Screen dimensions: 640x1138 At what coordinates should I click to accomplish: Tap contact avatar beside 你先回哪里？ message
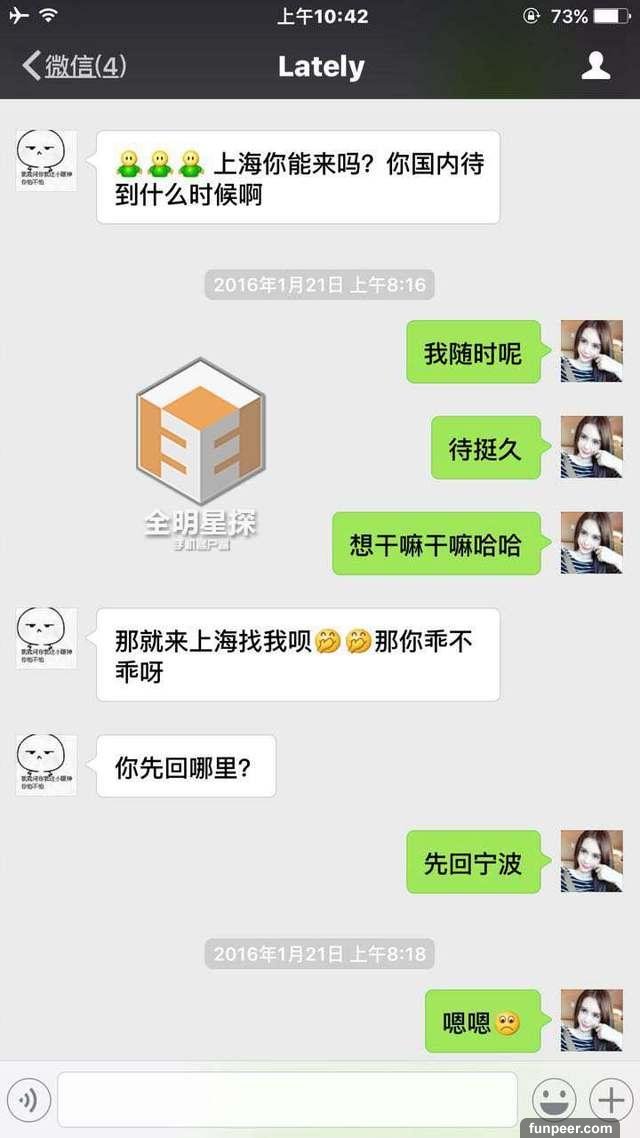pyautogui.click(x=46, y=765)
